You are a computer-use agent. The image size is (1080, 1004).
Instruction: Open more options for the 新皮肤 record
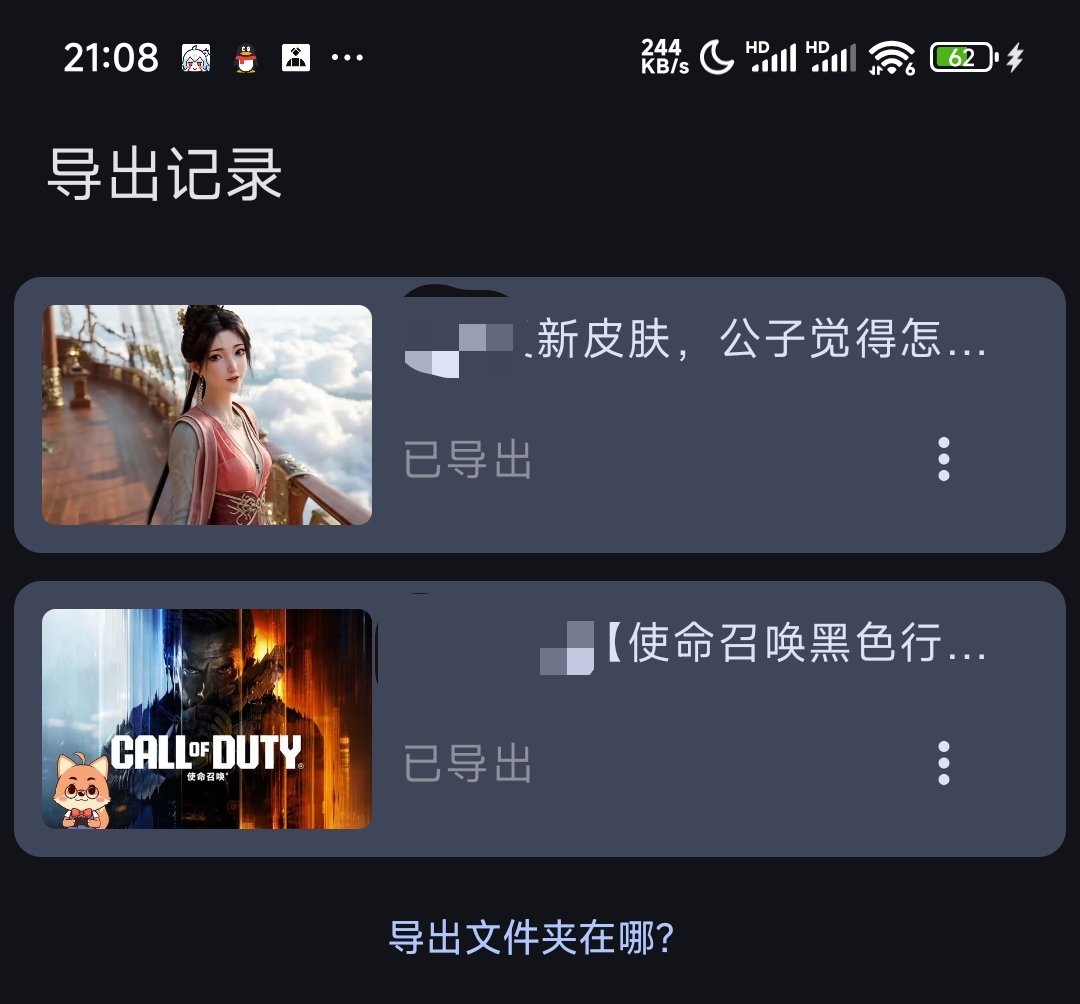coord(943,460)
